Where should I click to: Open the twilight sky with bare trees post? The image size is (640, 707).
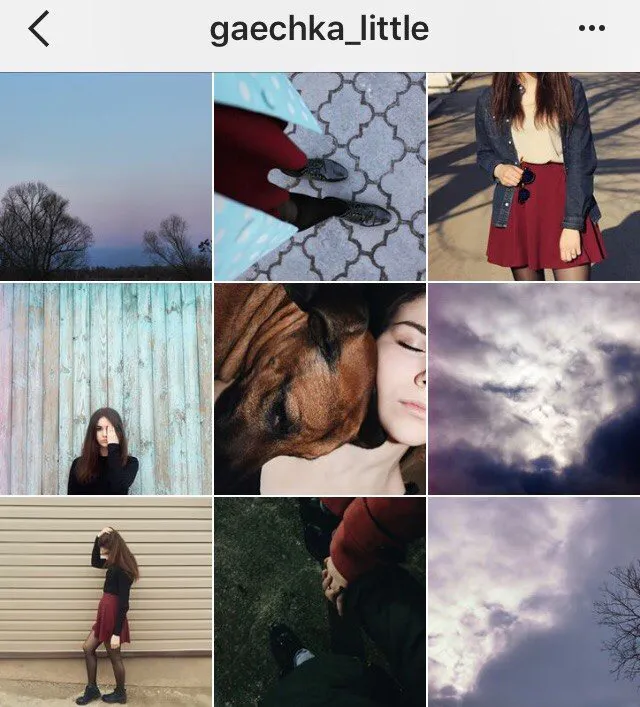tap(106, 177)
